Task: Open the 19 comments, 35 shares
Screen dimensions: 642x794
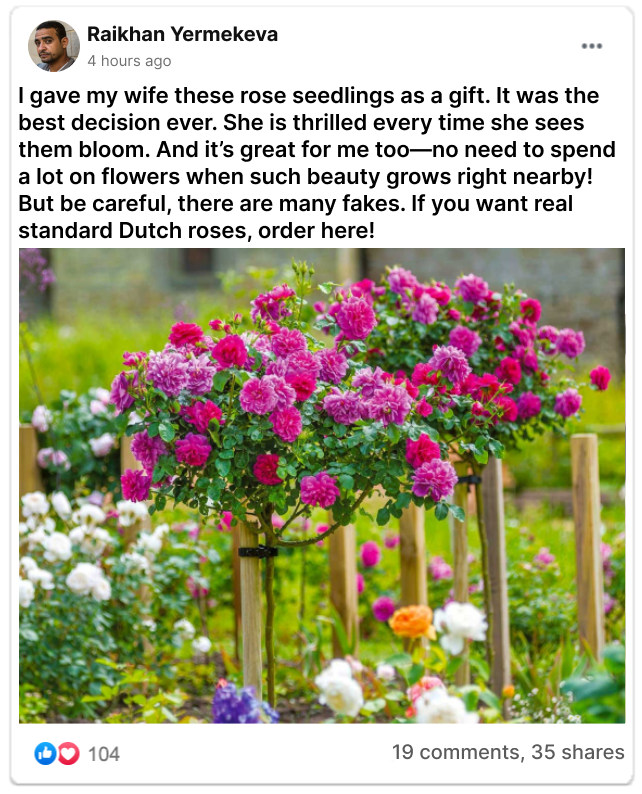Action: pyautogui.click(x=508, y=753)
